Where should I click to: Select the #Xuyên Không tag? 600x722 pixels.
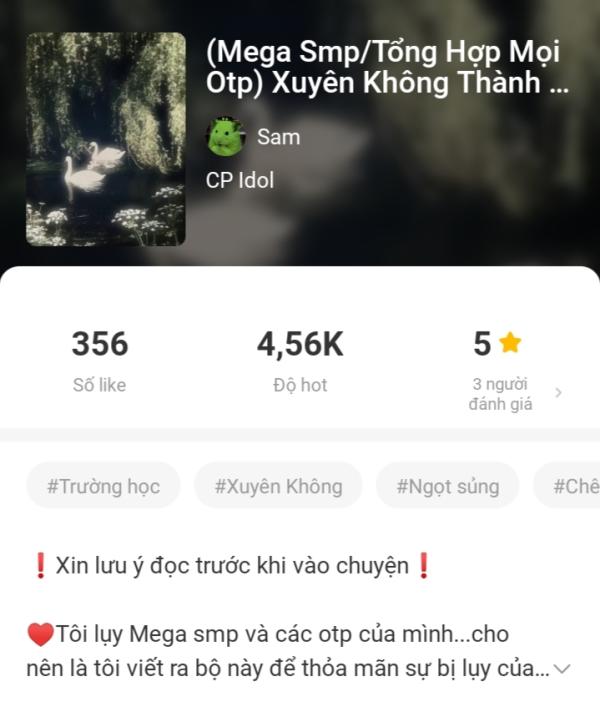278,487
